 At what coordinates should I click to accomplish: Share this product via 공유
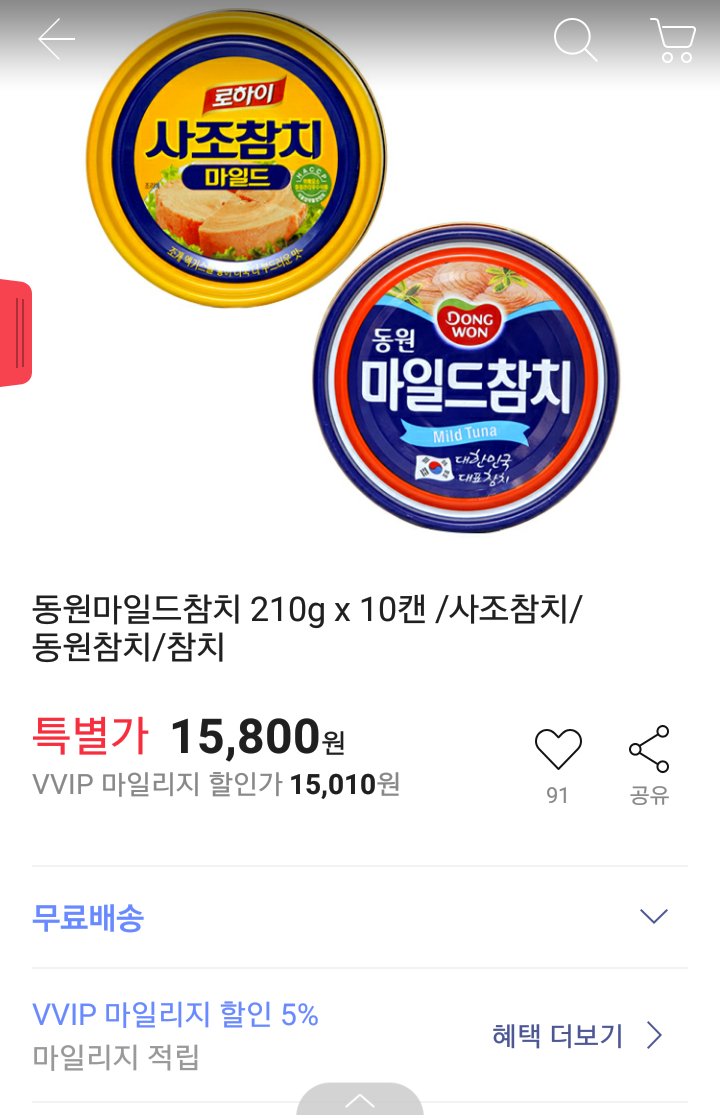(649, 750)
